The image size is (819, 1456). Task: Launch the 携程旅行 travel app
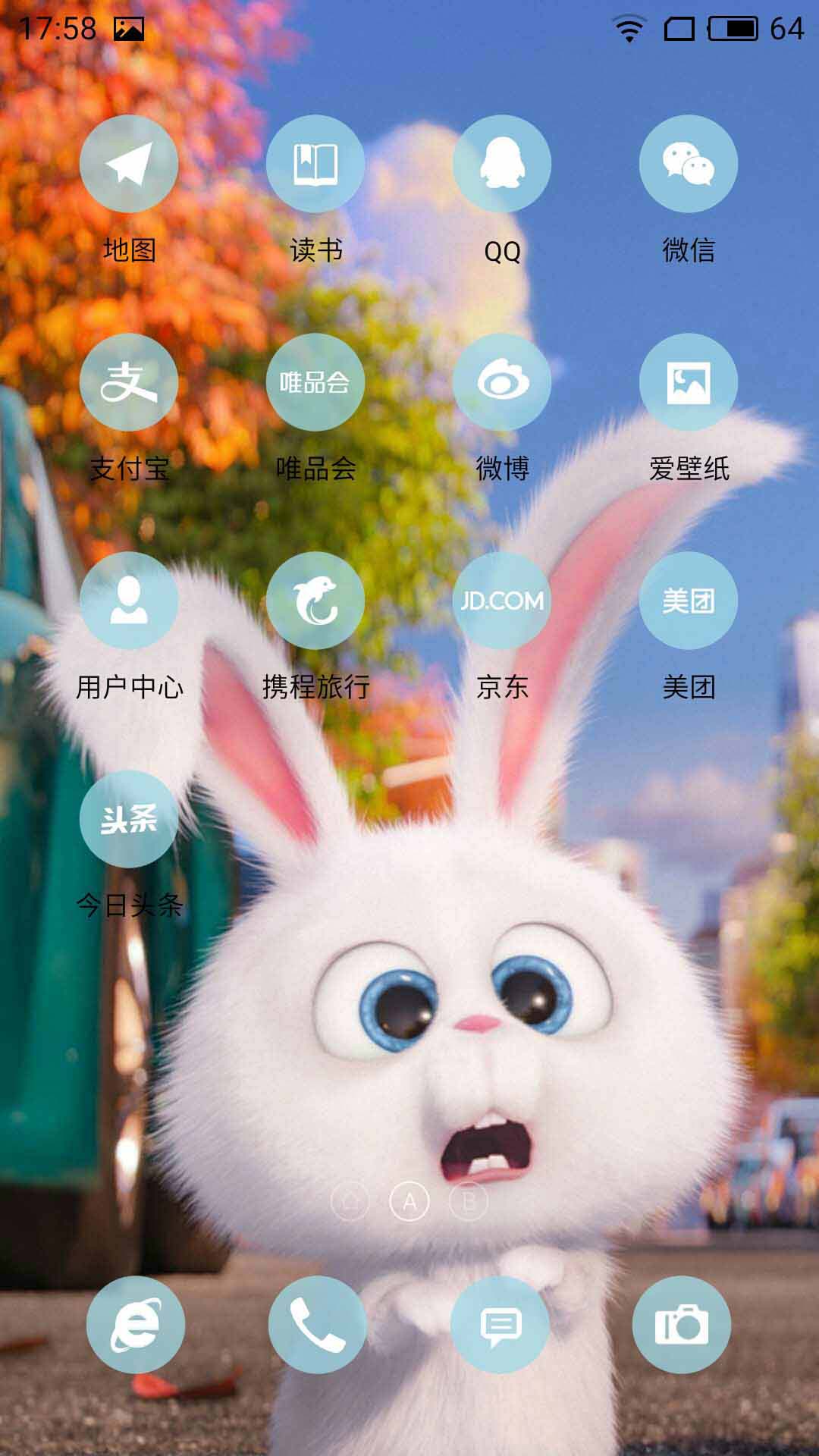(x=315, y=601)
